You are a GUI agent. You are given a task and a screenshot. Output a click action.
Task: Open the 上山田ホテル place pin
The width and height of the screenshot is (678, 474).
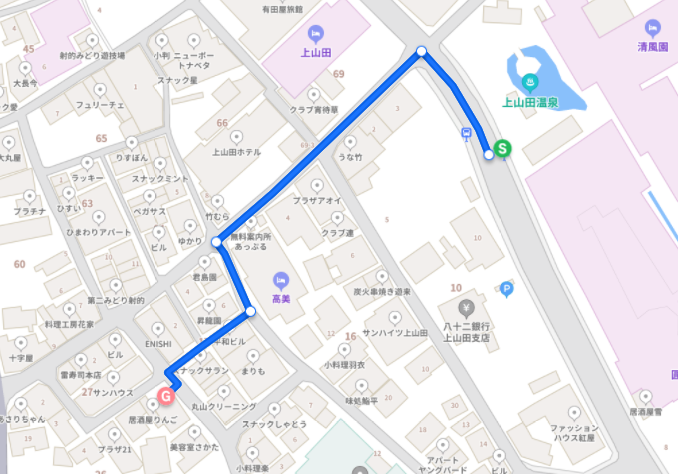(236, 136)
